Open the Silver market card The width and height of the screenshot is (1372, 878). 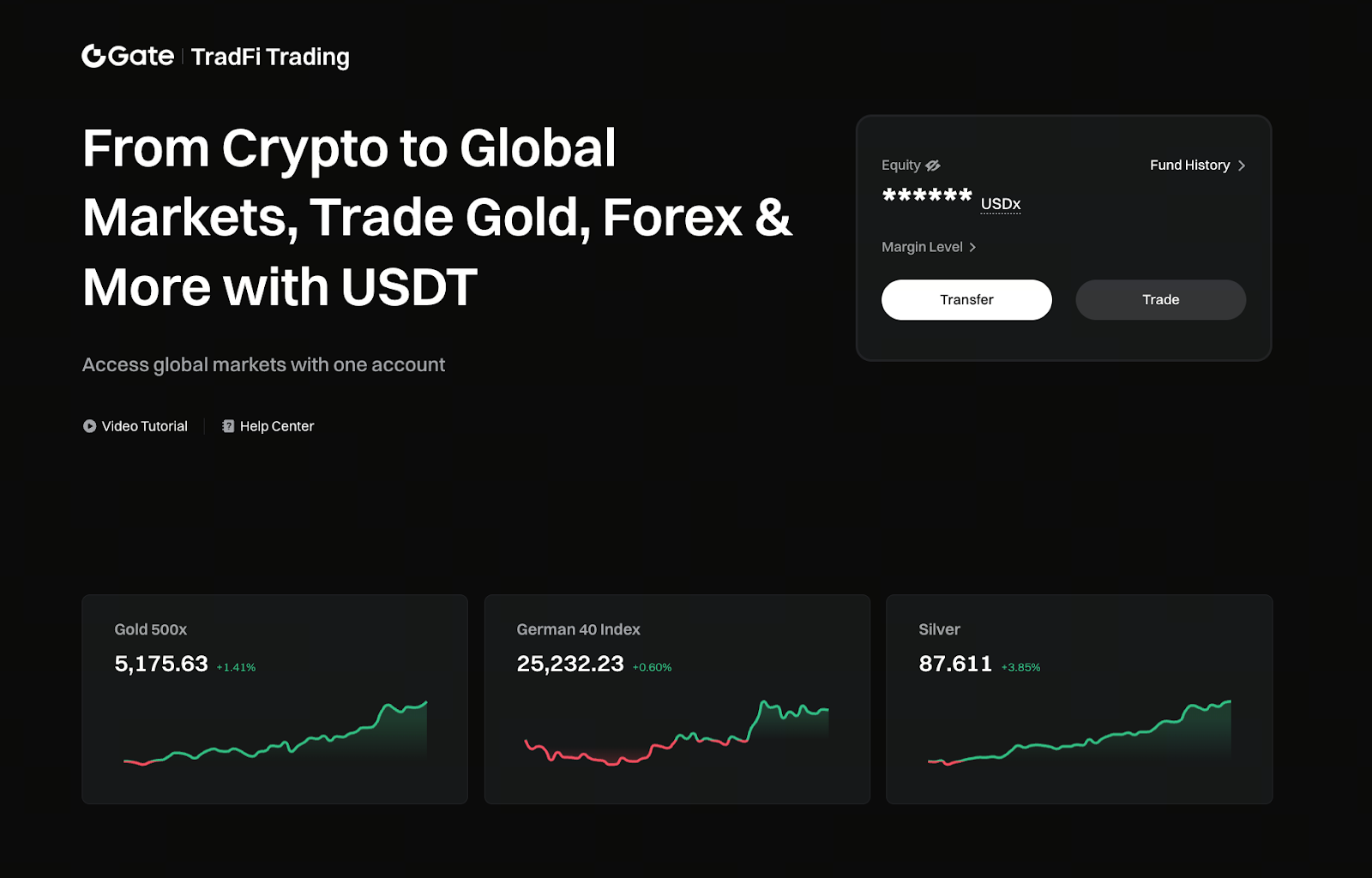click(1079, 699)
